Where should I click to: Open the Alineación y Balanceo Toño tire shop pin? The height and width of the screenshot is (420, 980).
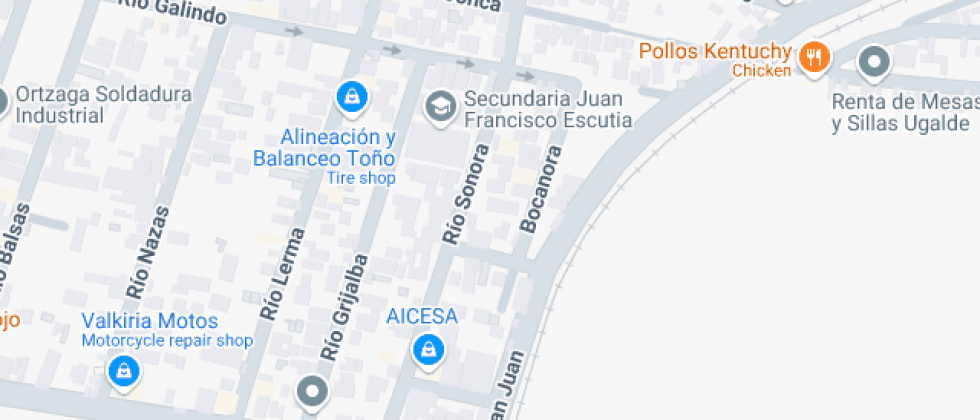[351, 97]
